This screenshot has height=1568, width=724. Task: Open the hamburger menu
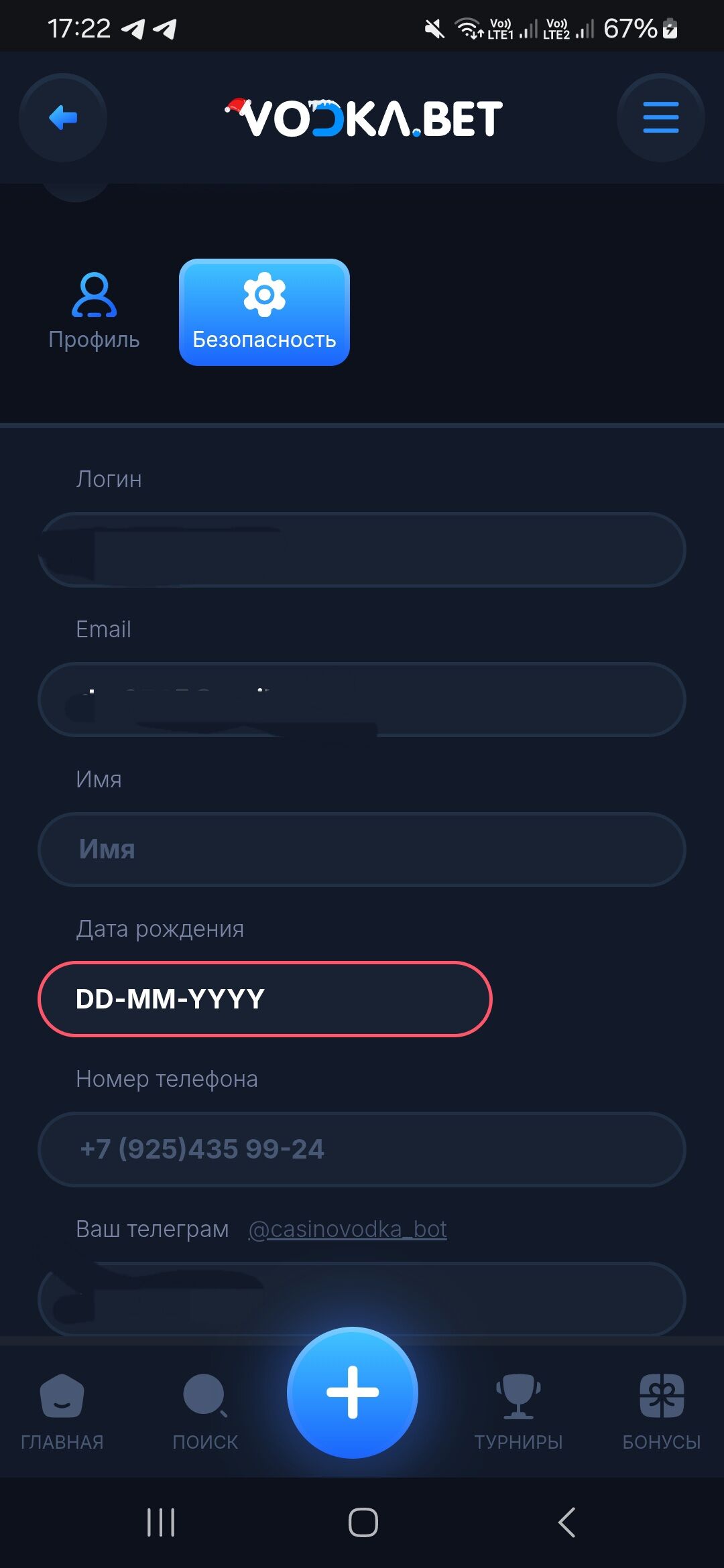(x=660, y=118)
